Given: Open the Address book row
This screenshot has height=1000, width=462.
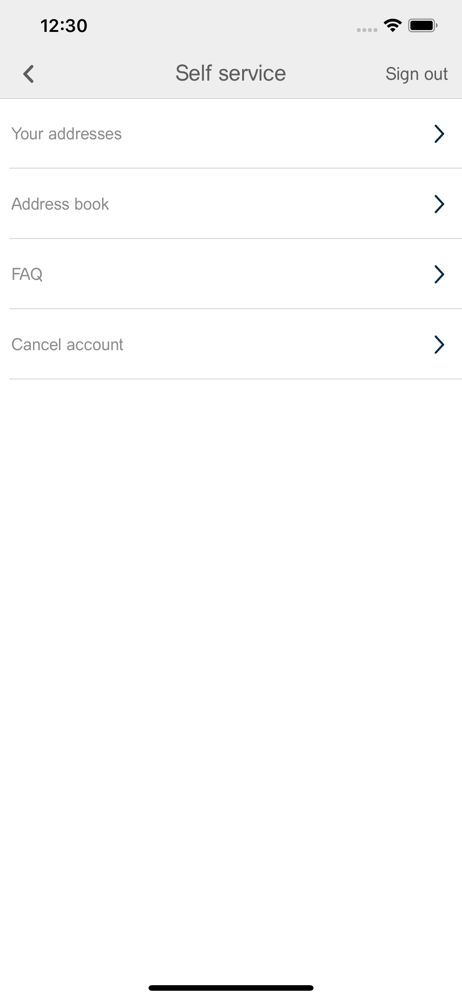Looking at the screenshot, I should point(231,204).
